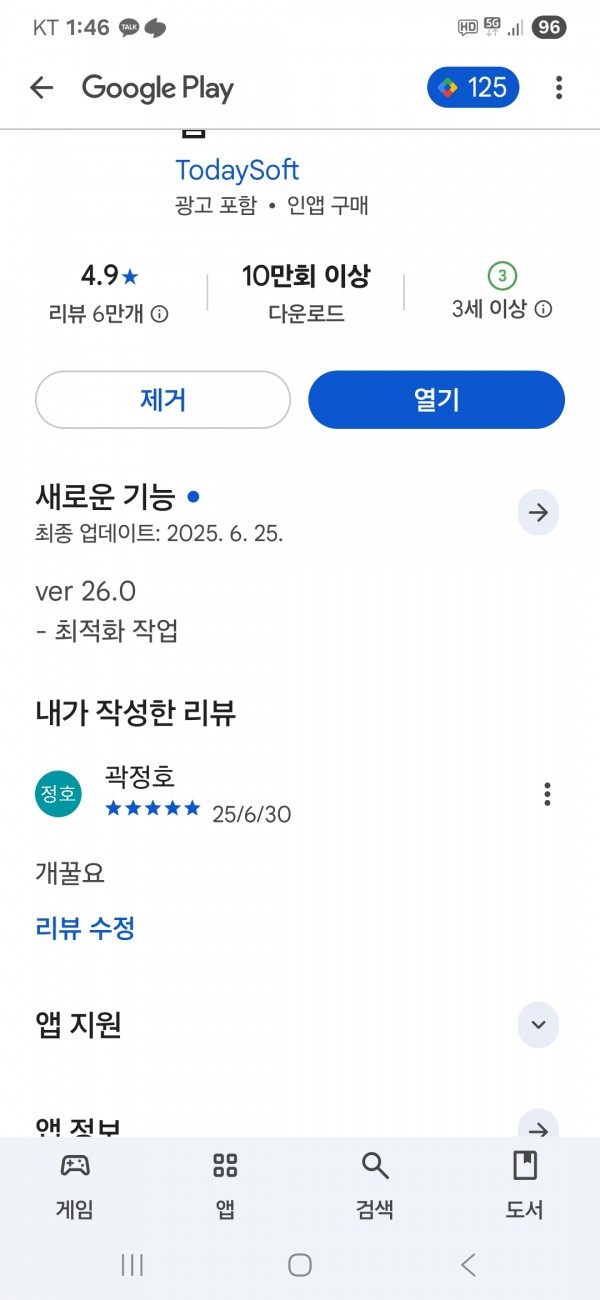Switch to the 앱 tab
The image size is (600, 1300).
tap(225, 1186)
